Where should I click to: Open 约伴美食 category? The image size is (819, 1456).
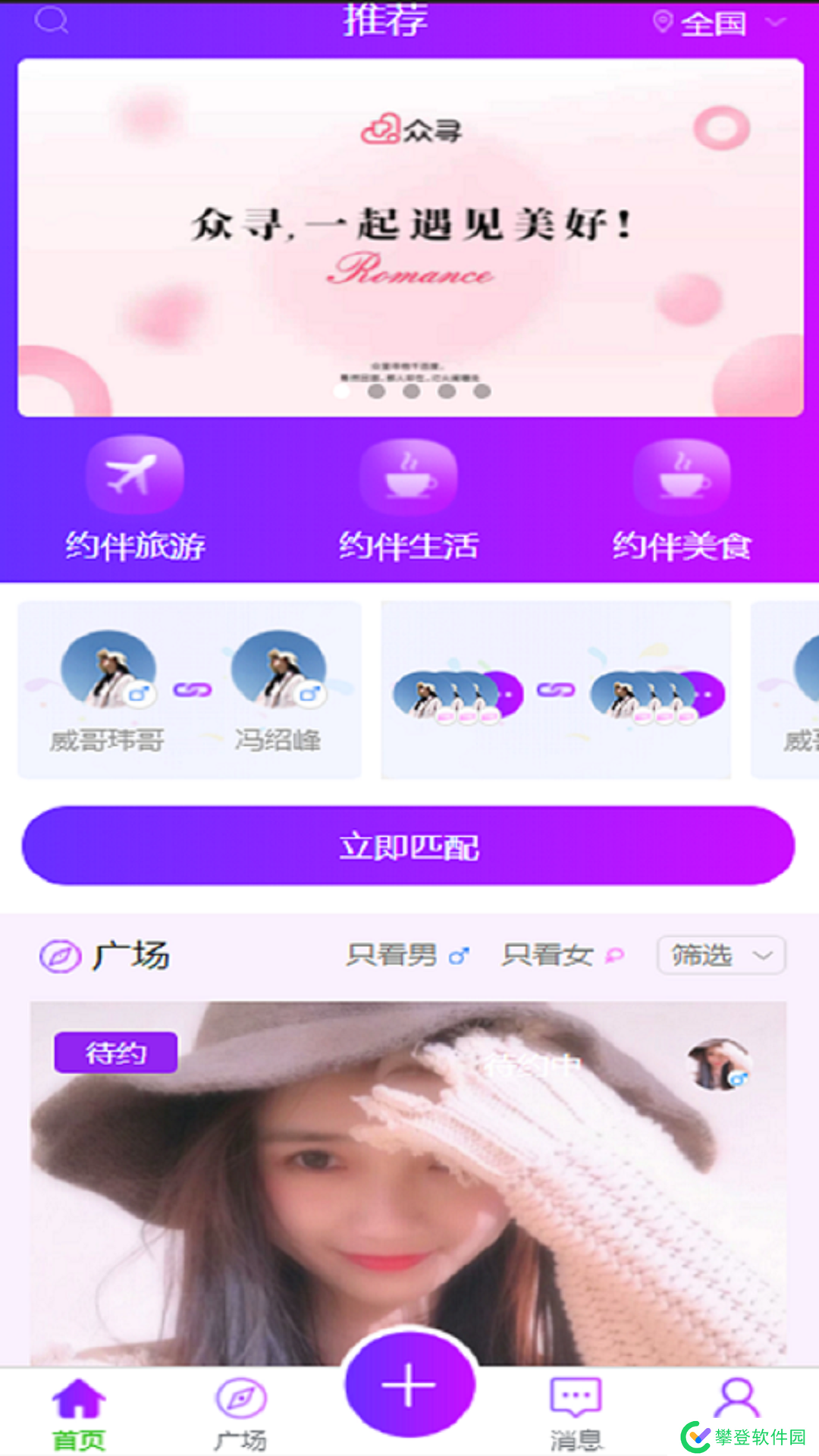tap(682, 498)
